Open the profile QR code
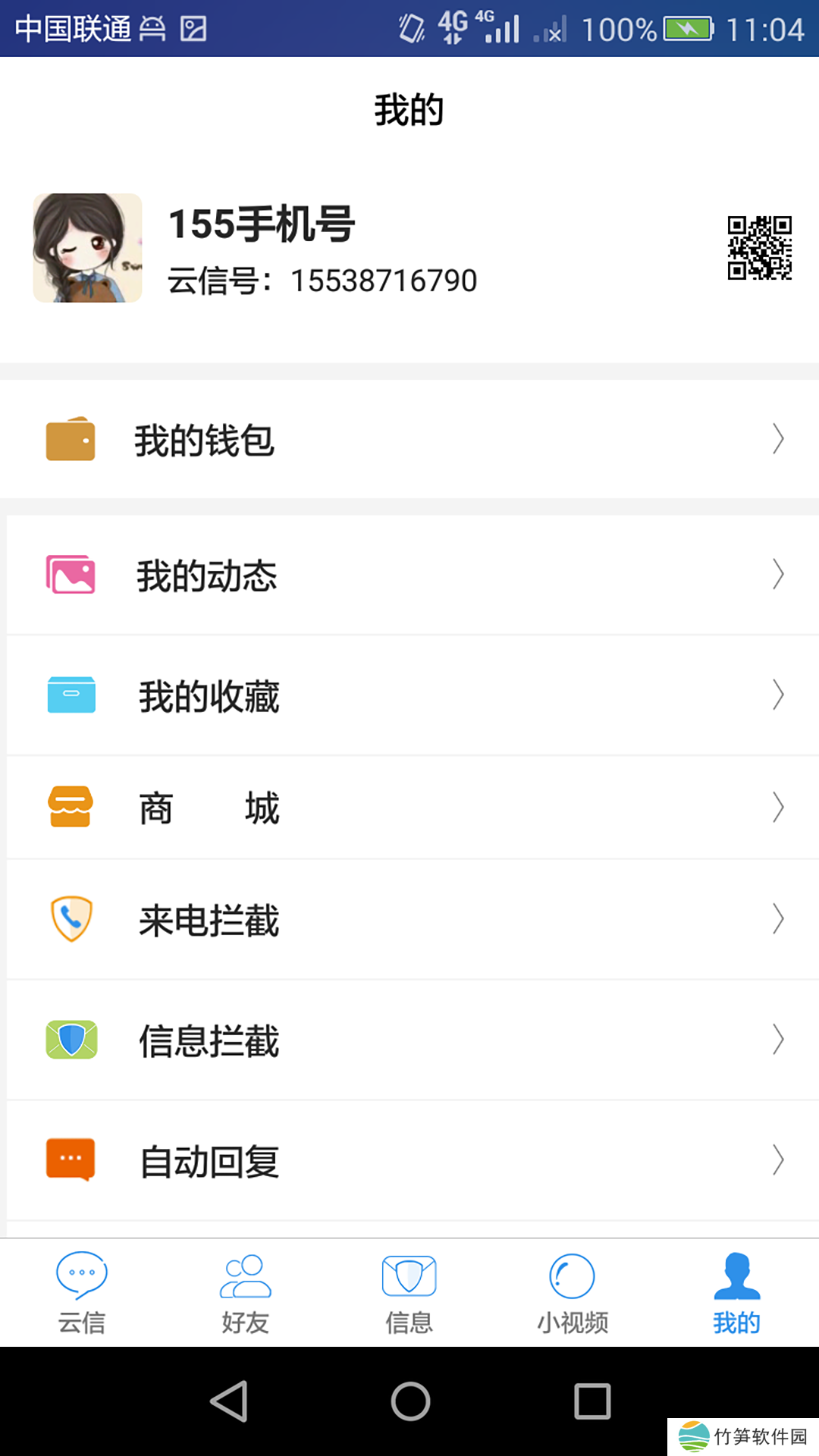Image resolution: width=819 pixels, height=1456 pixels. pyautogui.click(x=759, y=248)
